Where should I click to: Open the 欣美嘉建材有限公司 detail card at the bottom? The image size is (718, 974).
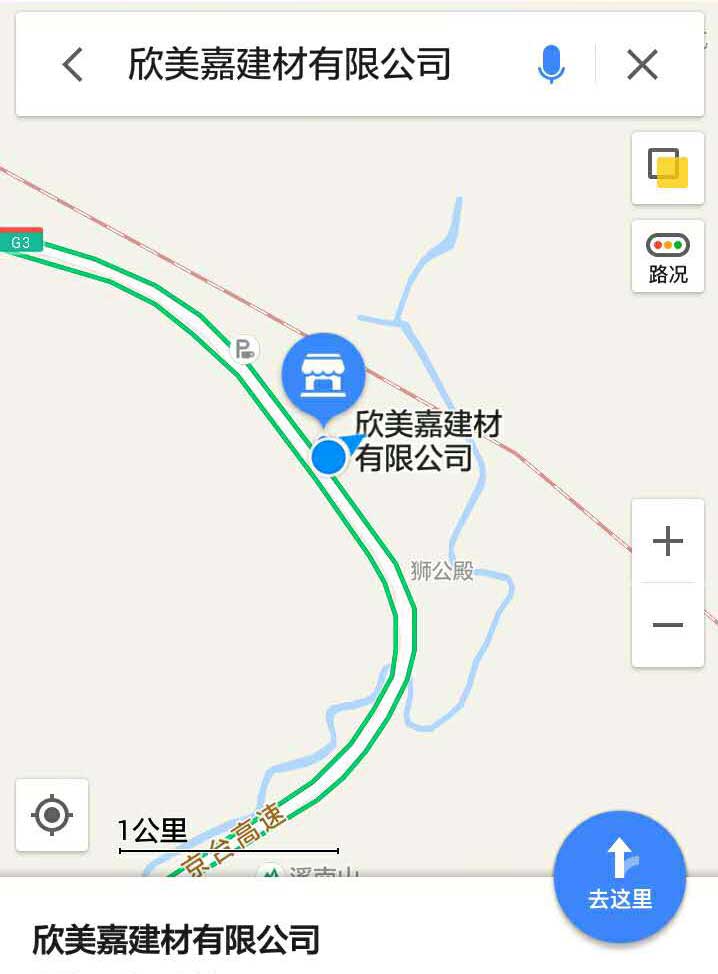pyautogui.click(x=177, y=940)
